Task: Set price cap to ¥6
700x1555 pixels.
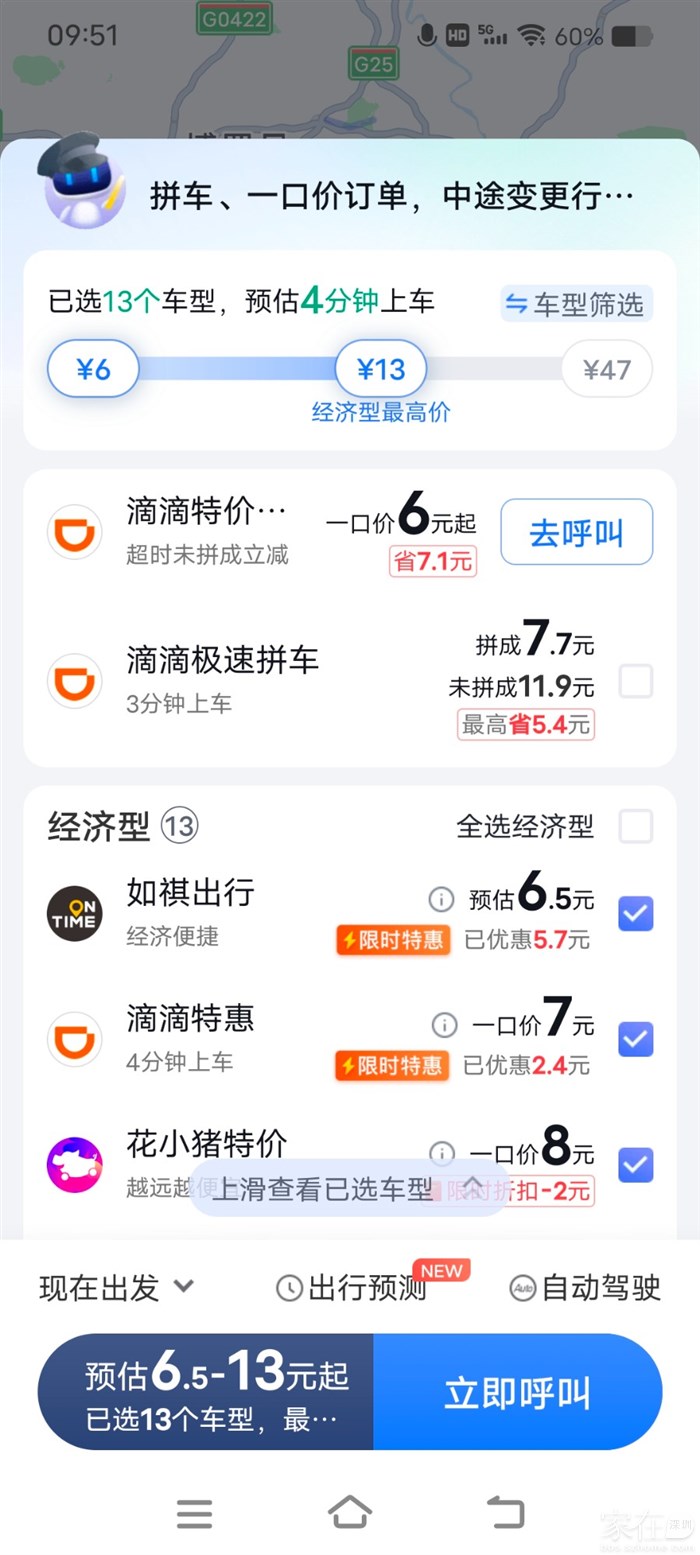Action: pos(93,369)
